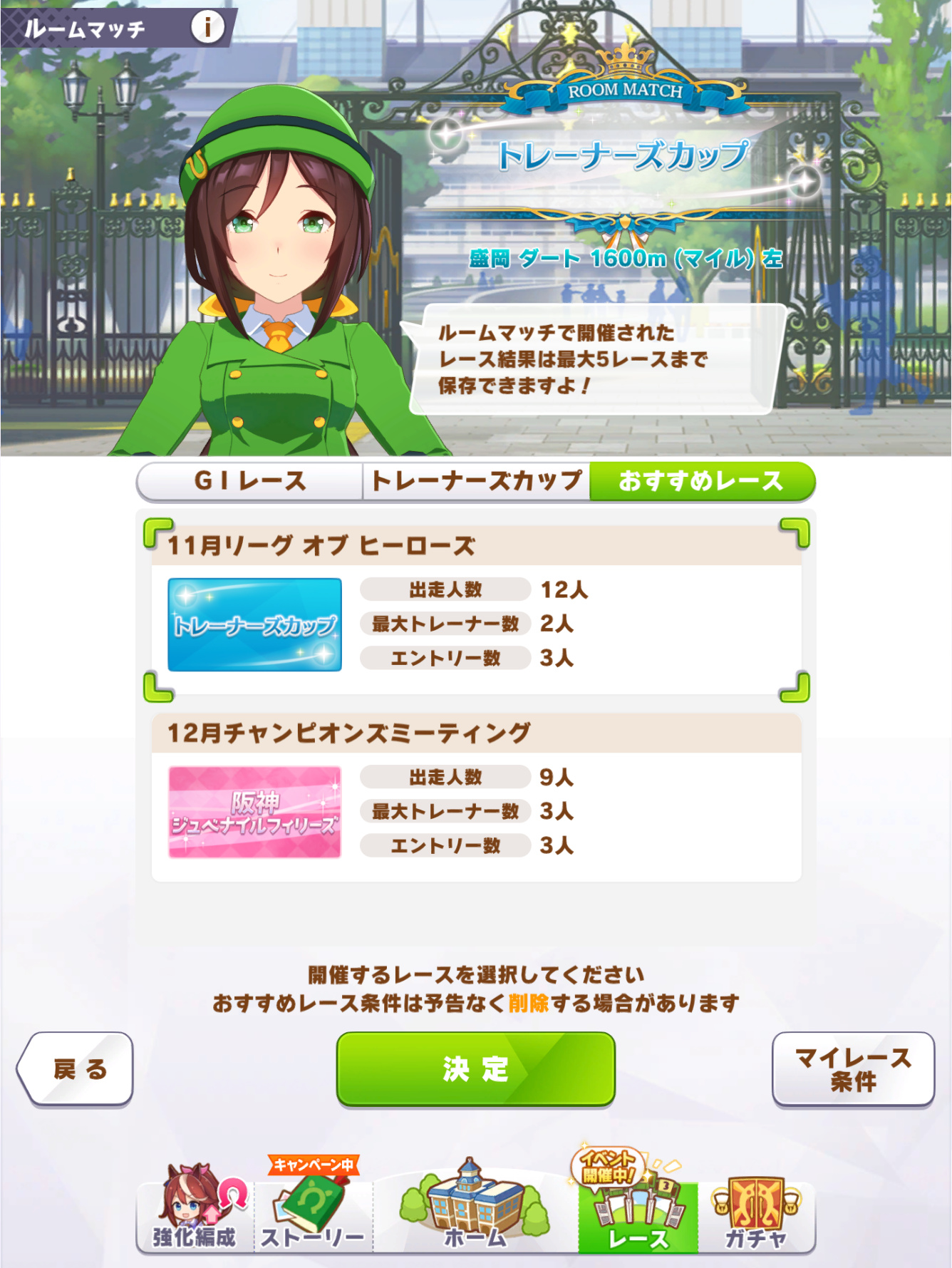
Task: Switch to the トレーナーズカップ tab
Action: pos(476,481)
